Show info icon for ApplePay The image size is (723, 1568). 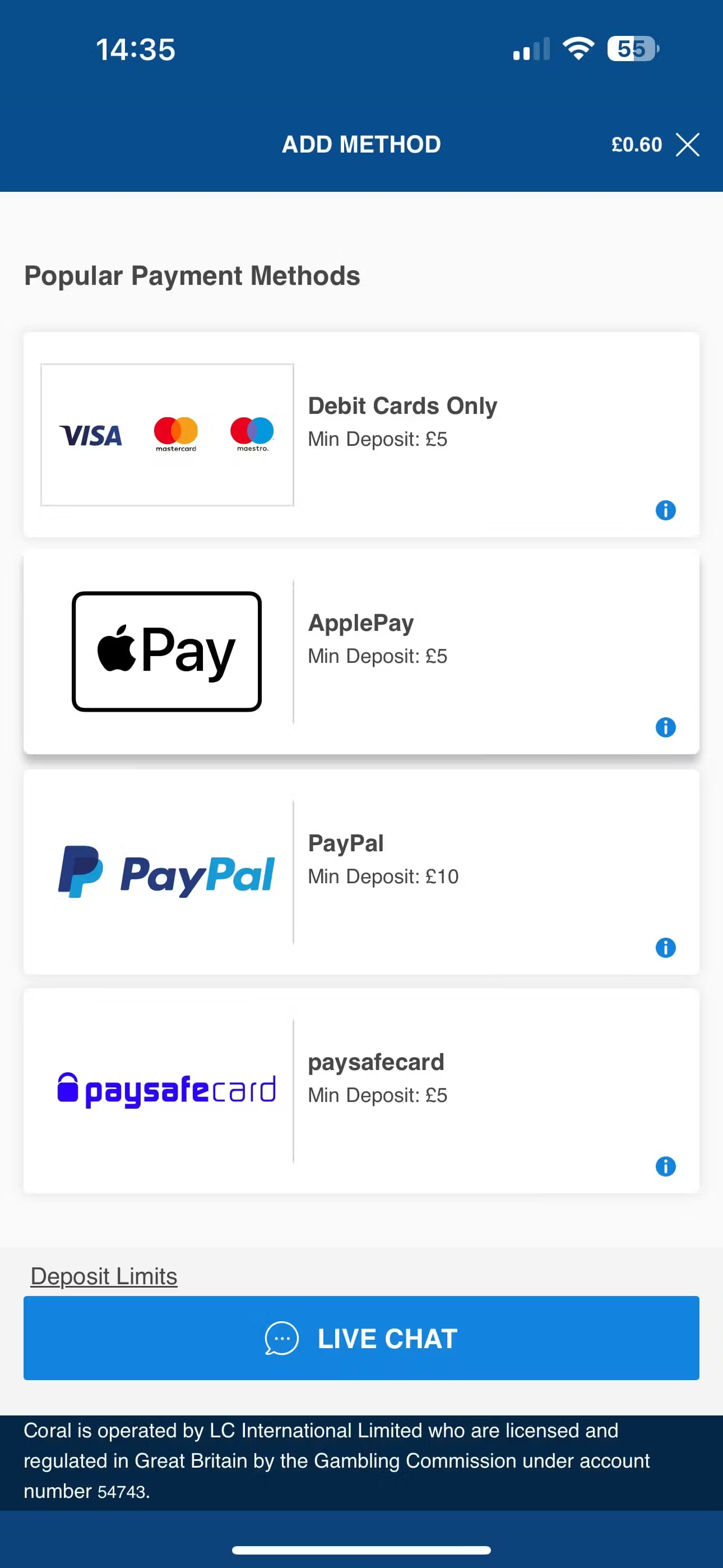click(x=665, y=727)
